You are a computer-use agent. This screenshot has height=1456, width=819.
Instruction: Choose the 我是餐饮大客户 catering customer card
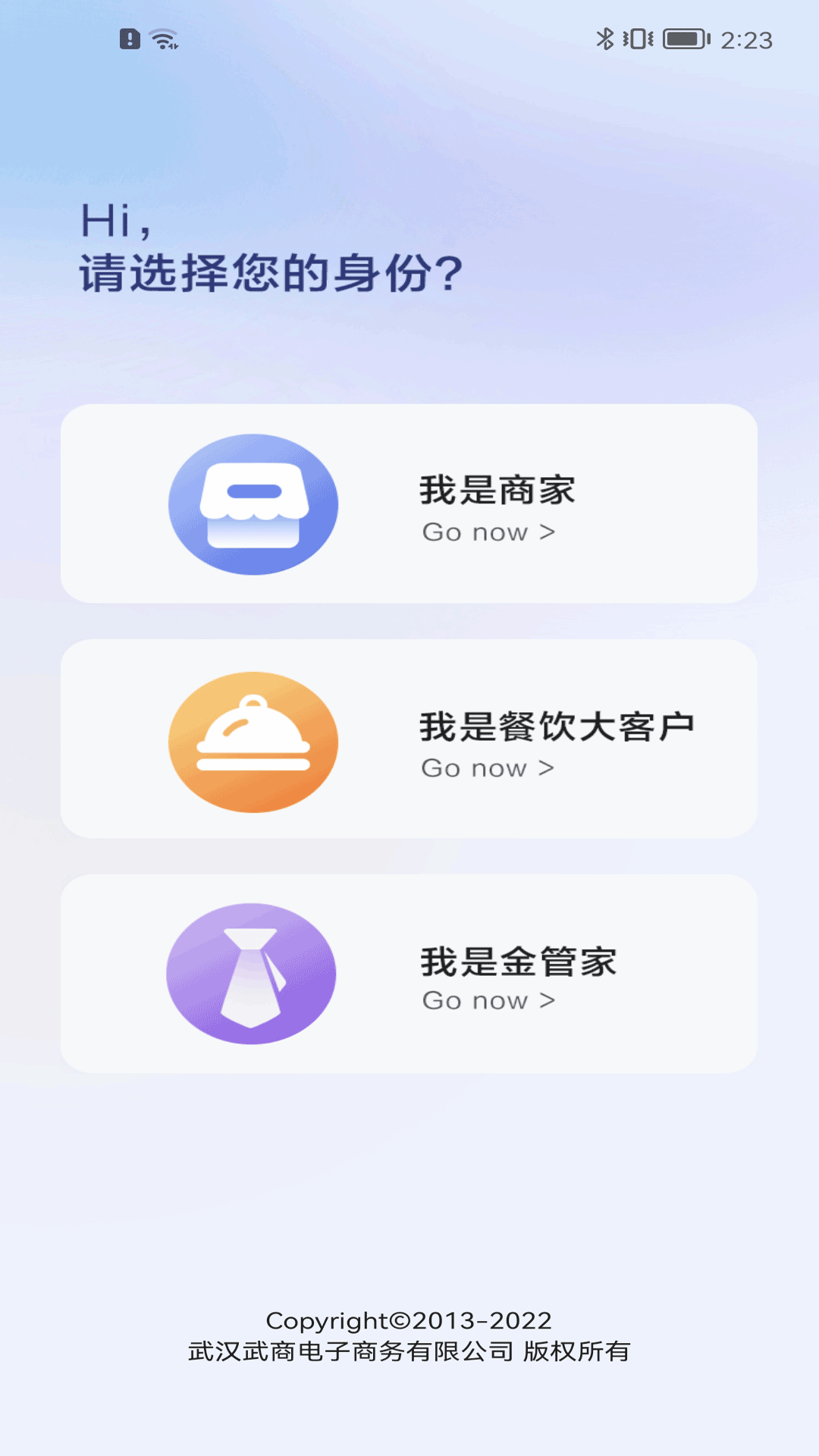point(409,739)
